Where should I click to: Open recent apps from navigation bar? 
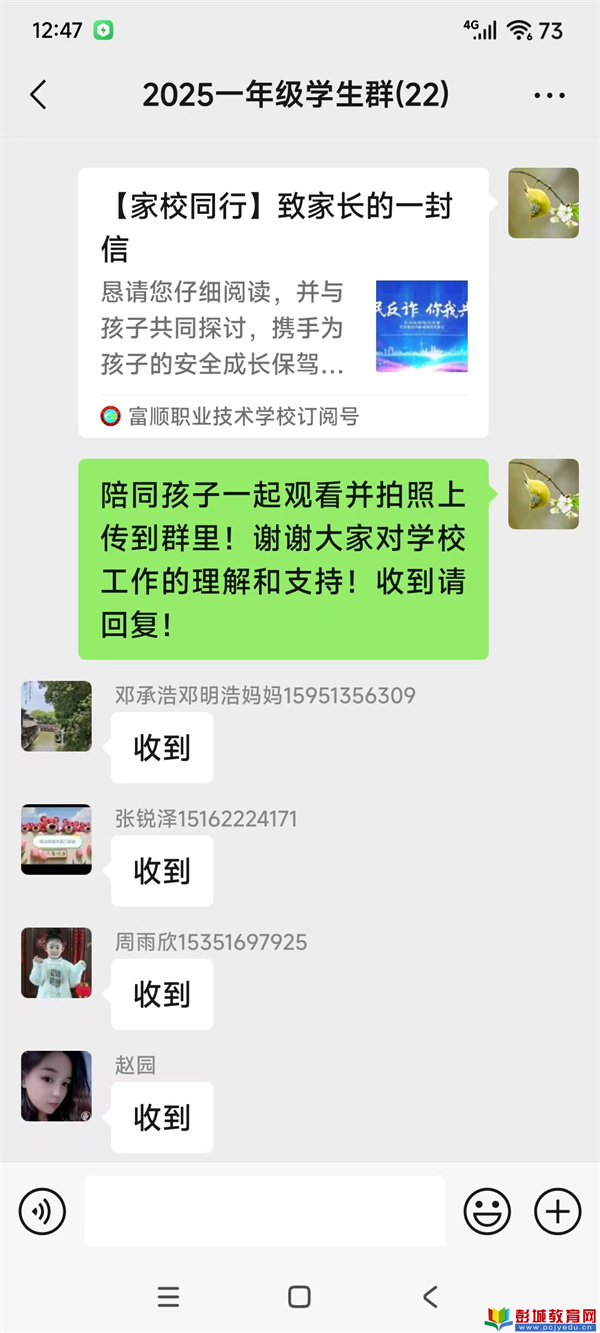click(x=169, y=1297)
